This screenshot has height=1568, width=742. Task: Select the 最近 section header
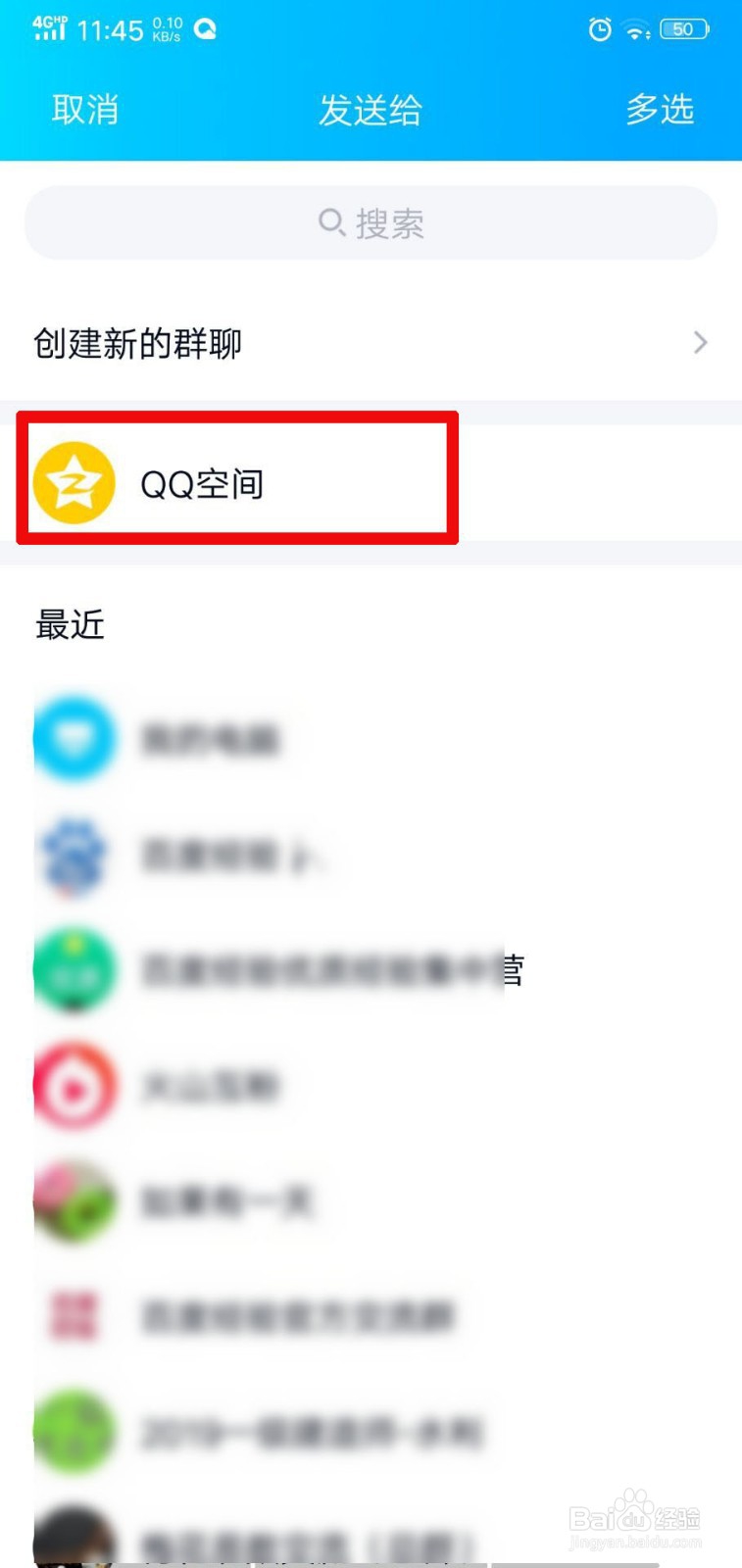[x=70, y=625]
